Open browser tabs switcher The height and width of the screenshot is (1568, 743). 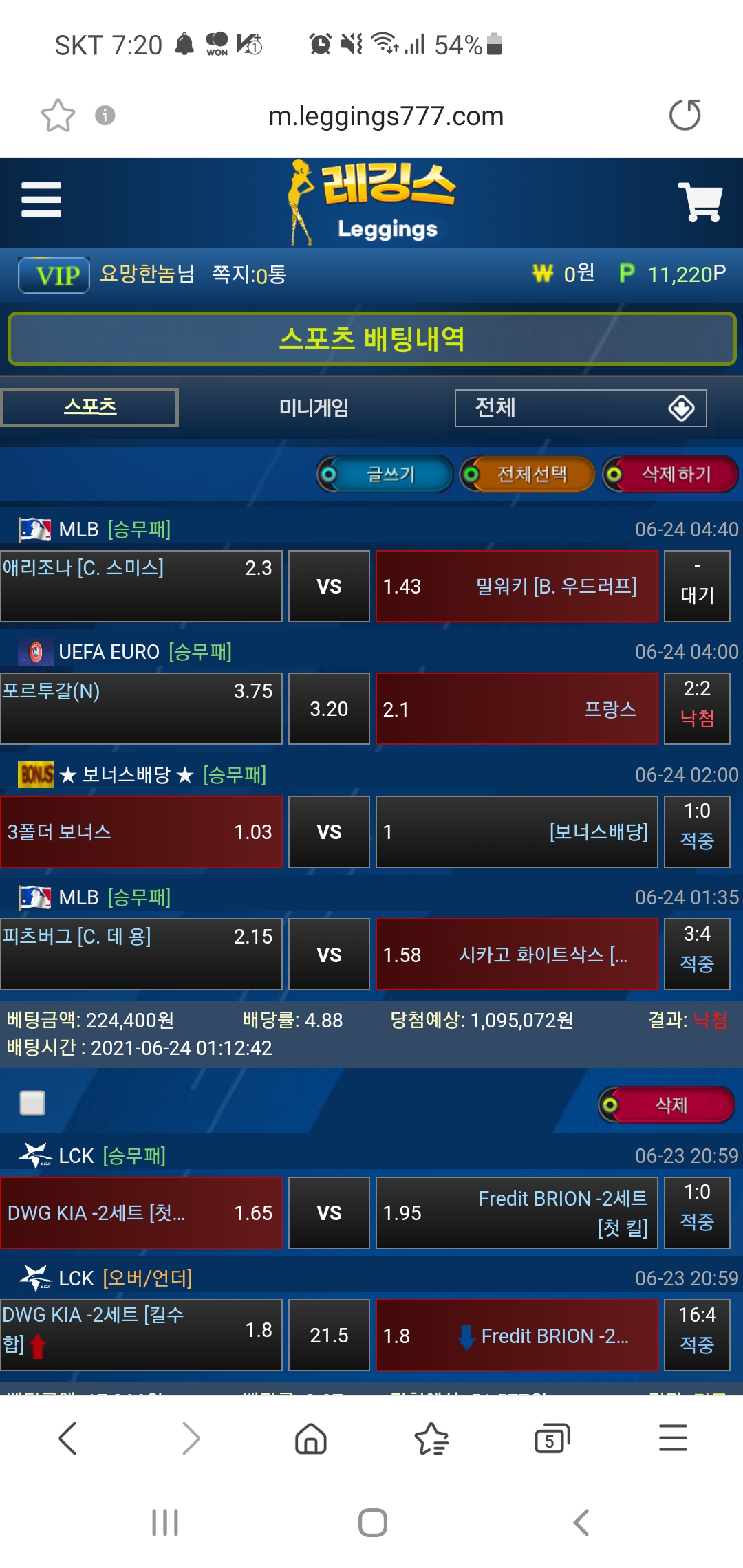552,1438
